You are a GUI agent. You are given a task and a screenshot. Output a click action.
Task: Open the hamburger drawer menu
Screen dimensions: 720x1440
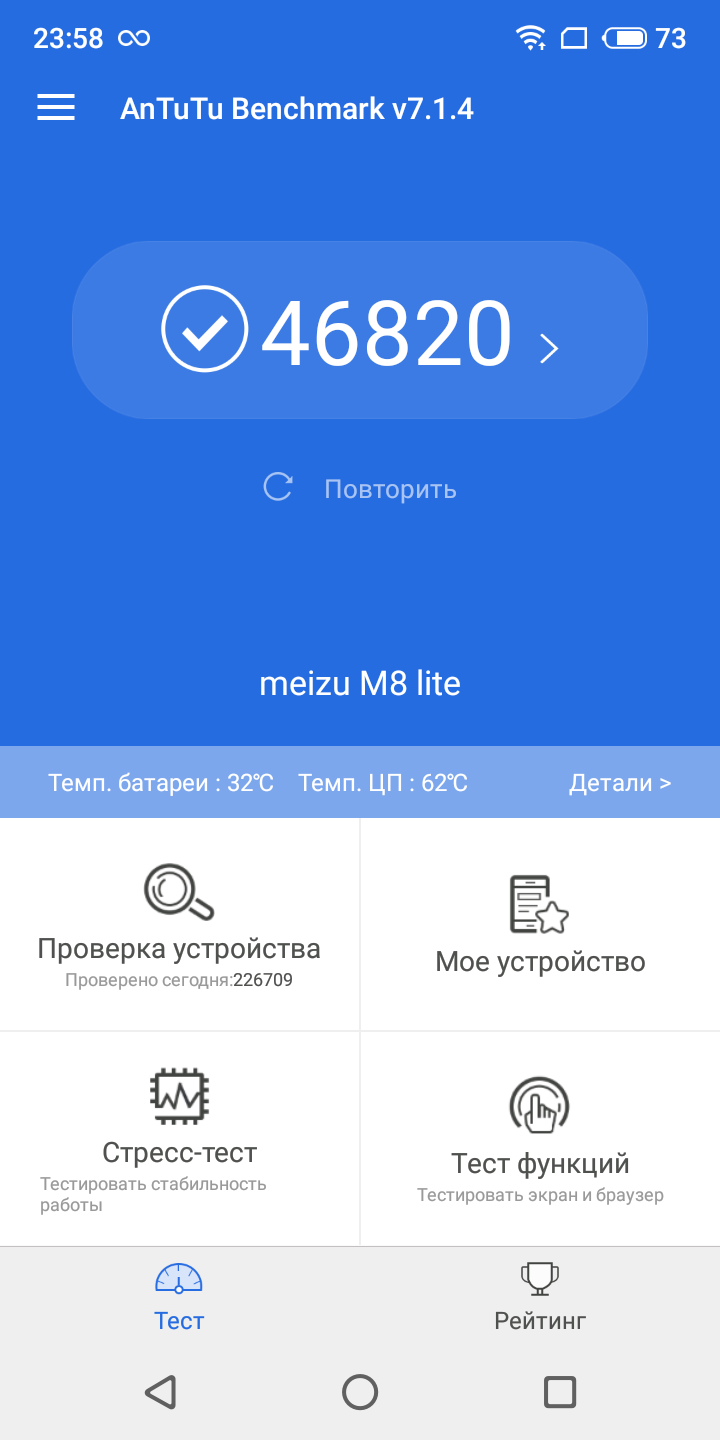pyautogui.click(x=56, y=108)
